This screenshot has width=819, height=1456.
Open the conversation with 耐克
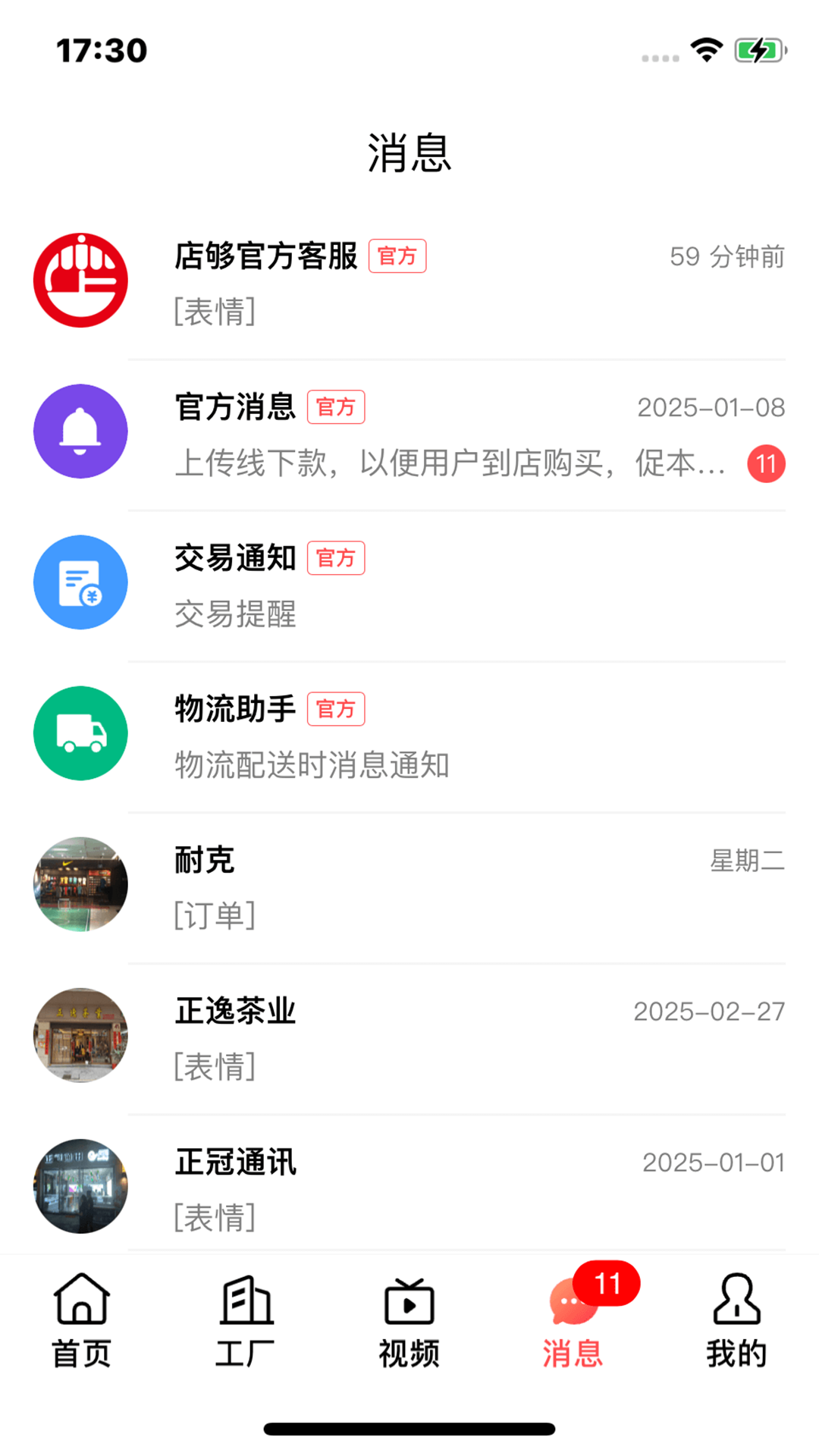(x=409, y=886)
